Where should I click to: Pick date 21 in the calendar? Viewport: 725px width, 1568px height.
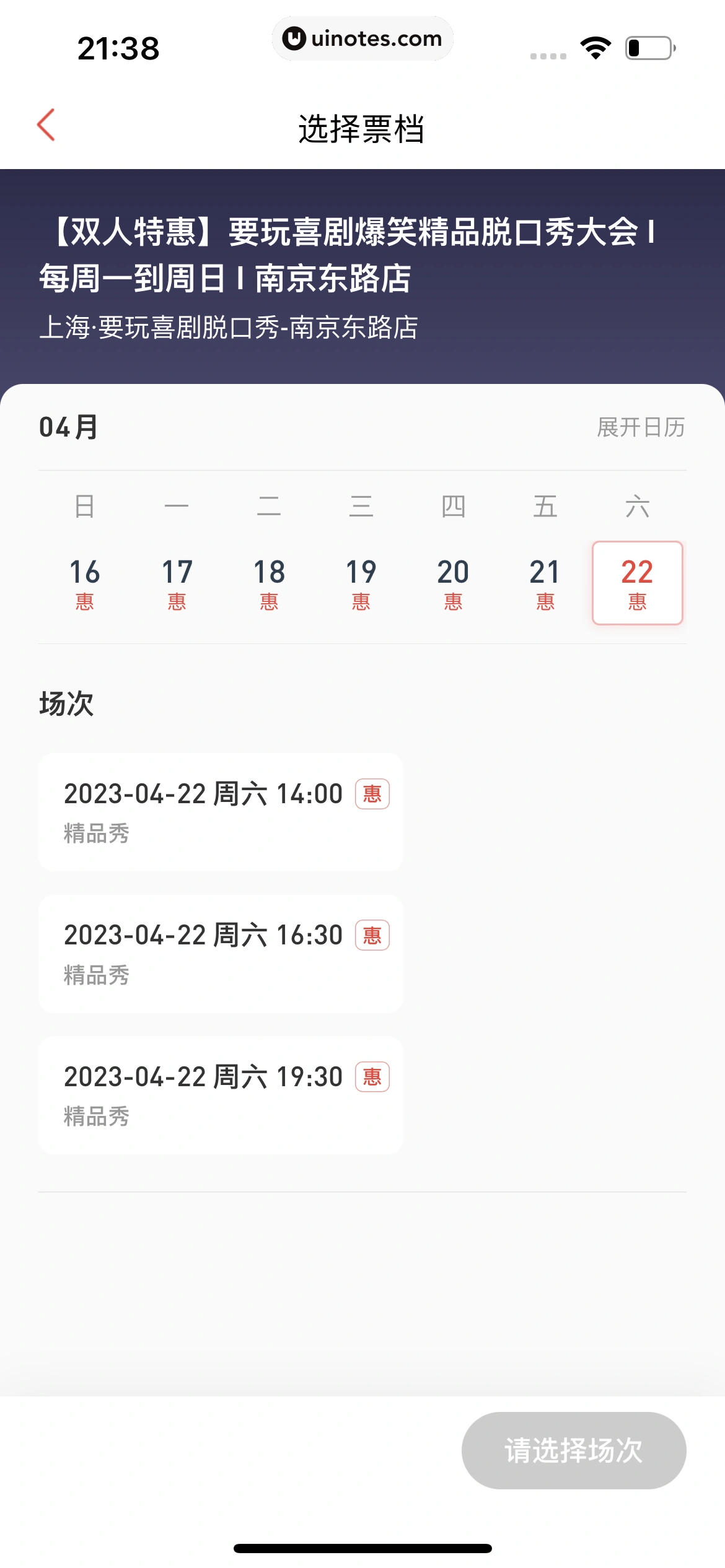pos(545,583)
